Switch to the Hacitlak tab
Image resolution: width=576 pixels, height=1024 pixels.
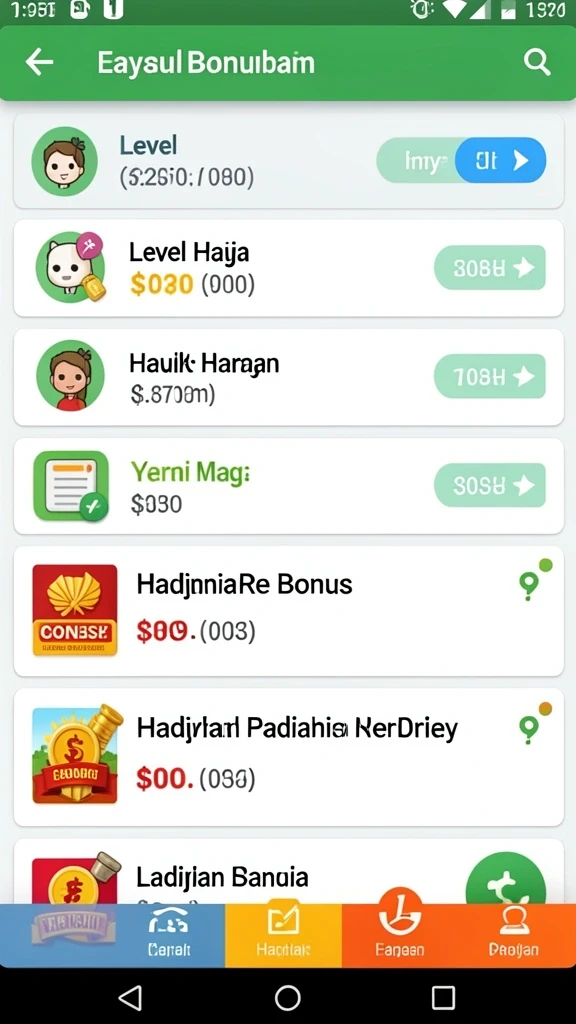point(283,935)
